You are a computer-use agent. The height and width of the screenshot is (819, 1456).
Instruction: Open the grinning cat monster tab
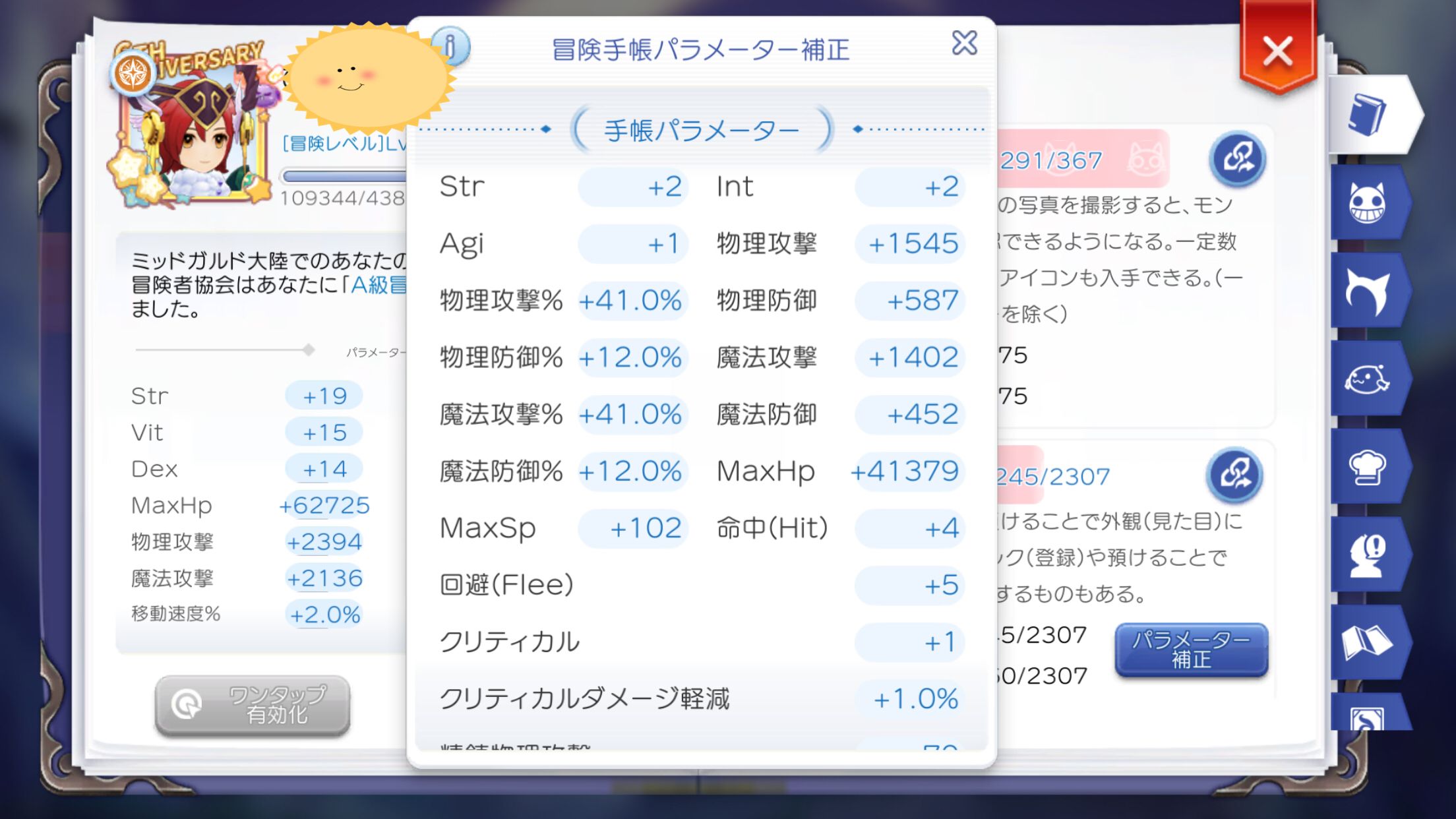(1368, 202)
